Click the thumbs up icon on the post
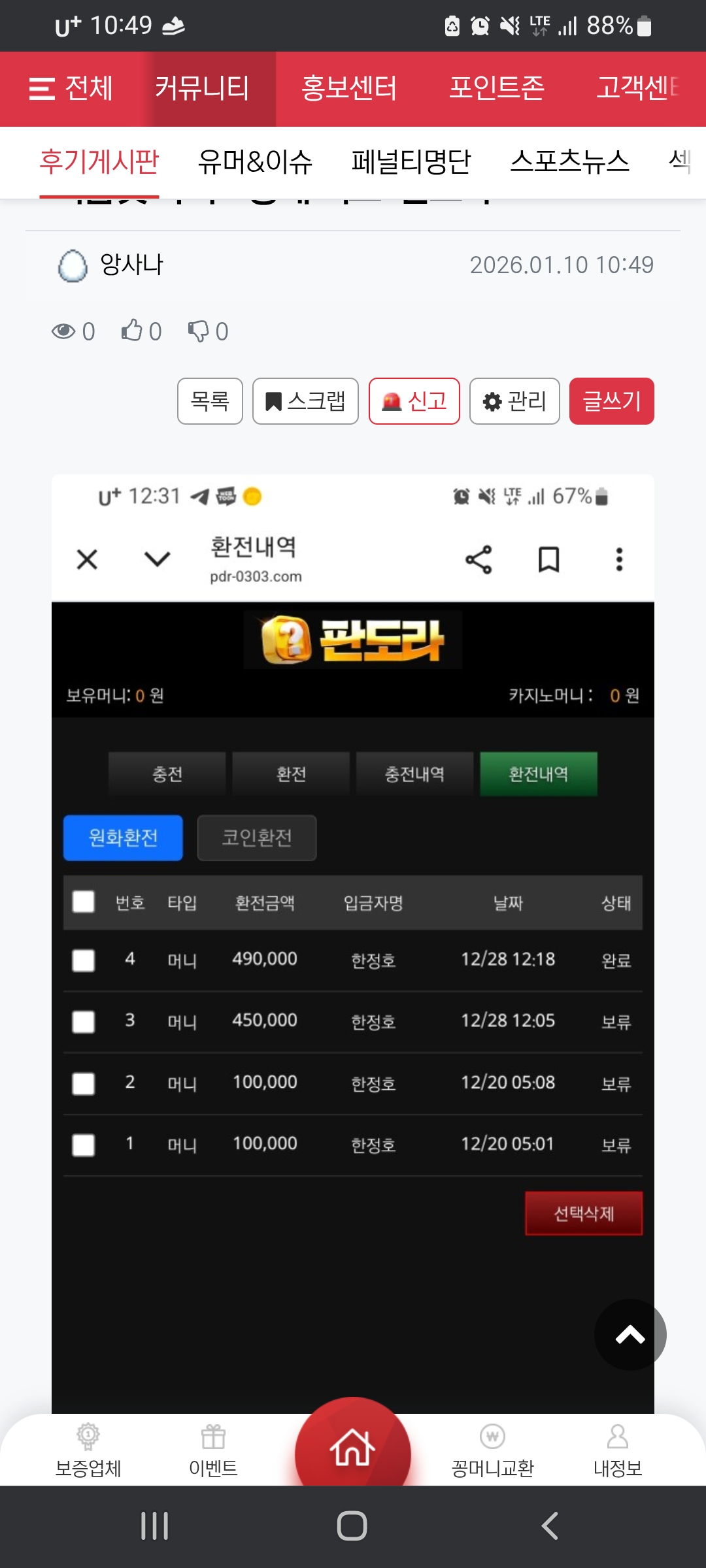Screen dimensions: 706x1568 click(x=130, y=331)
